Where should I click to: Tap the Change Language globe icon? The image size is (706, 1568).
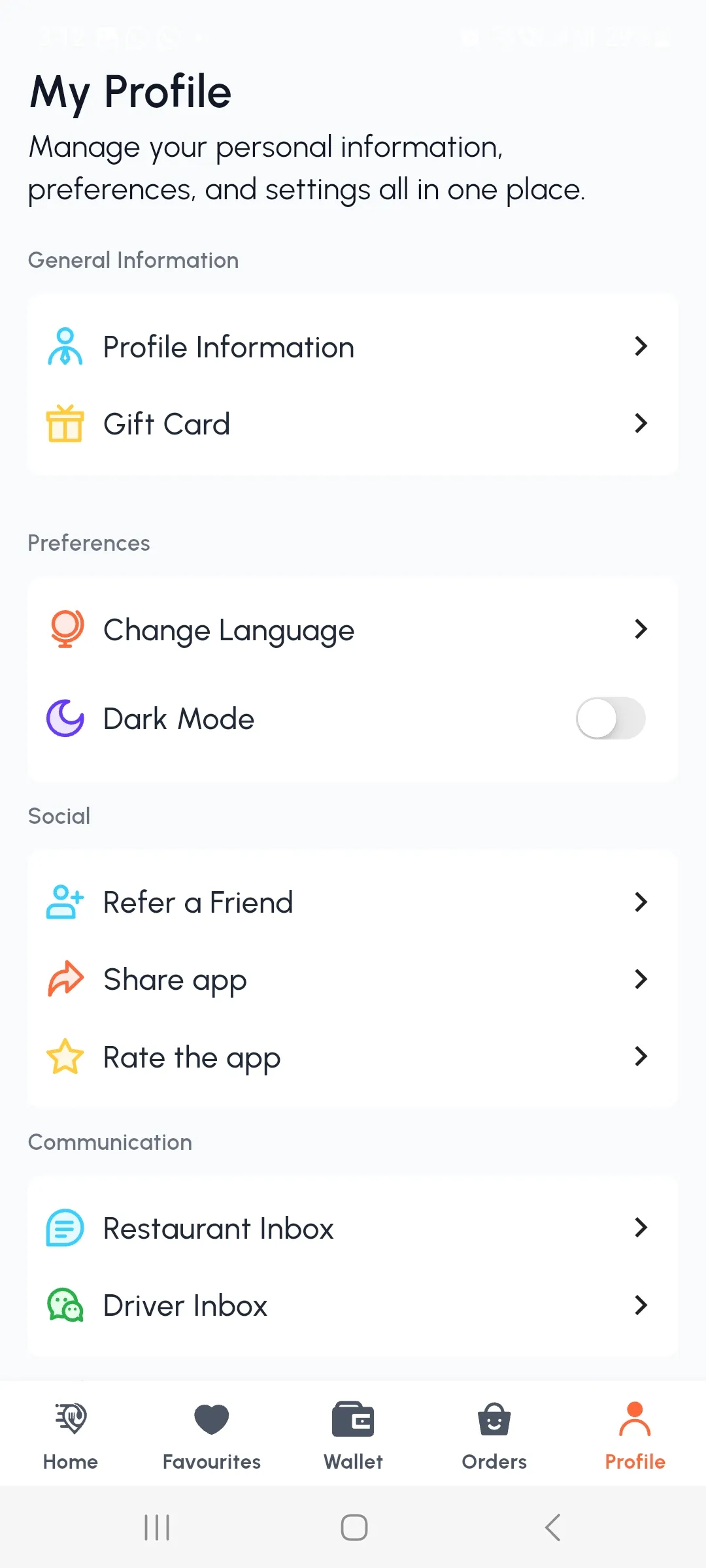pyautogui.click(x=65, y=629)
